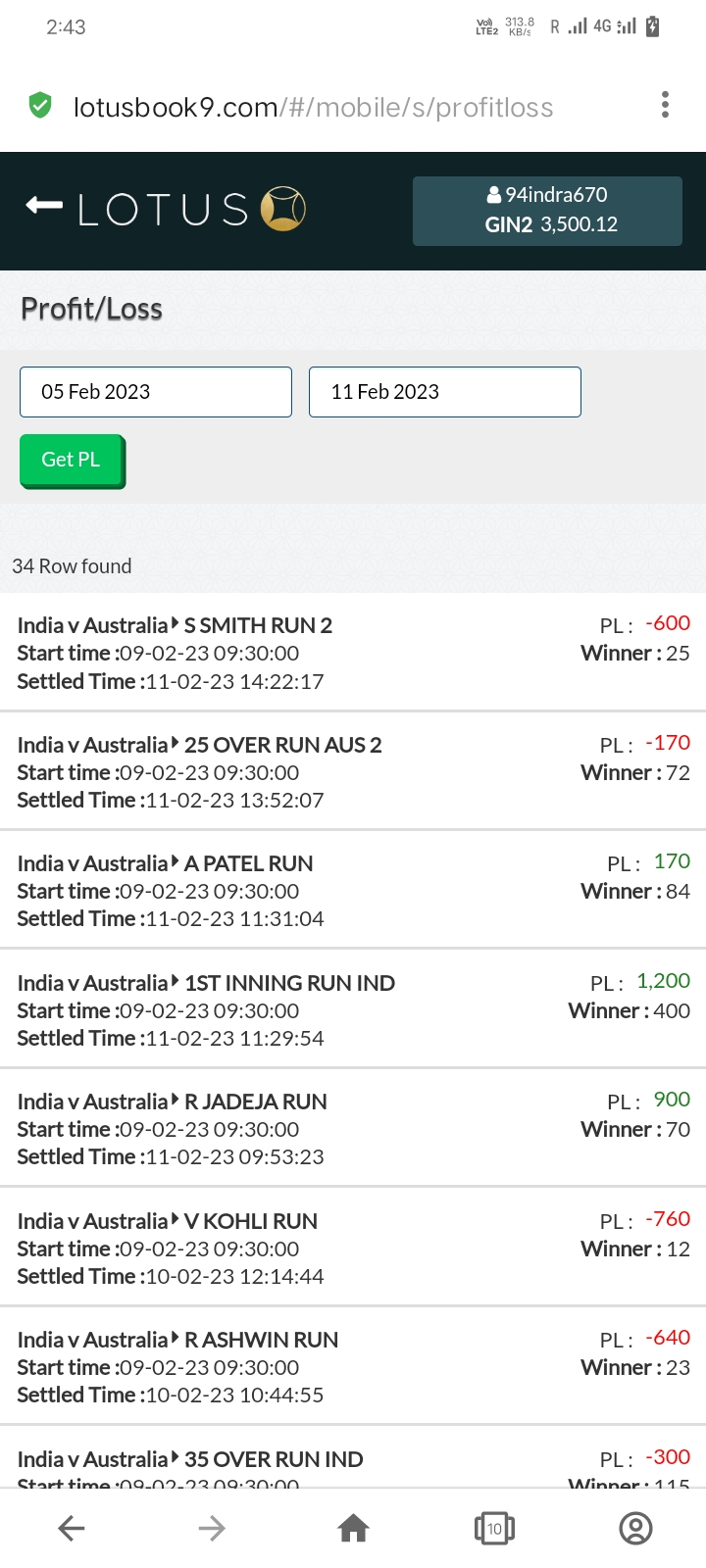
Task: Change the end date 11 Feb 2023
Action: pos(445,392)
